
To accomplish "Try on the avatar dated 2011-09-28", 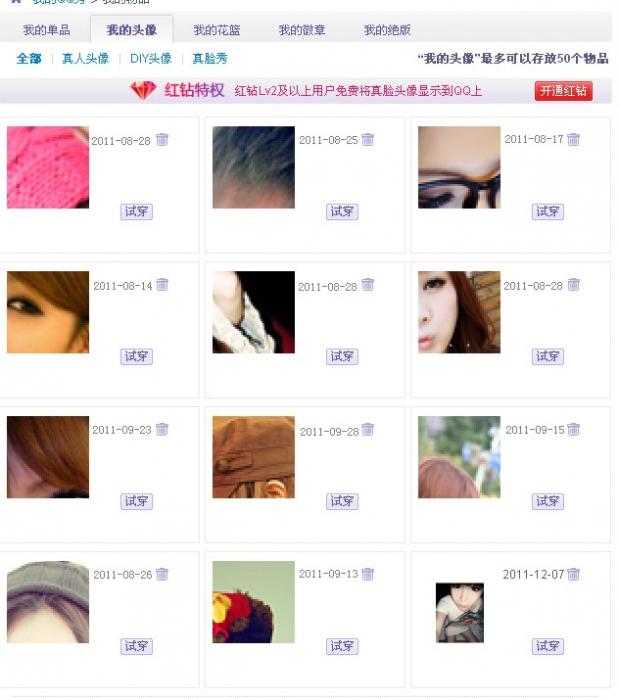I will (342, 501).
